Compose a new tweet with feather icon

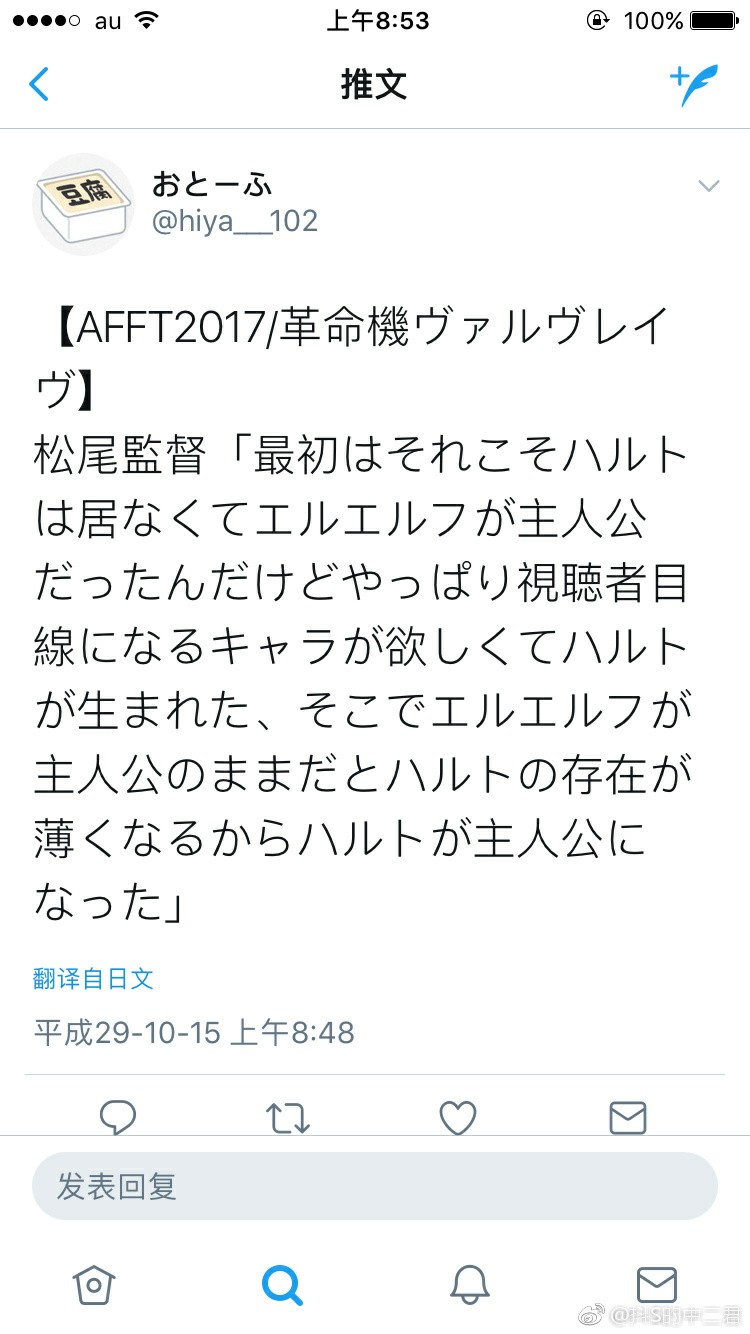click(694, 85)
